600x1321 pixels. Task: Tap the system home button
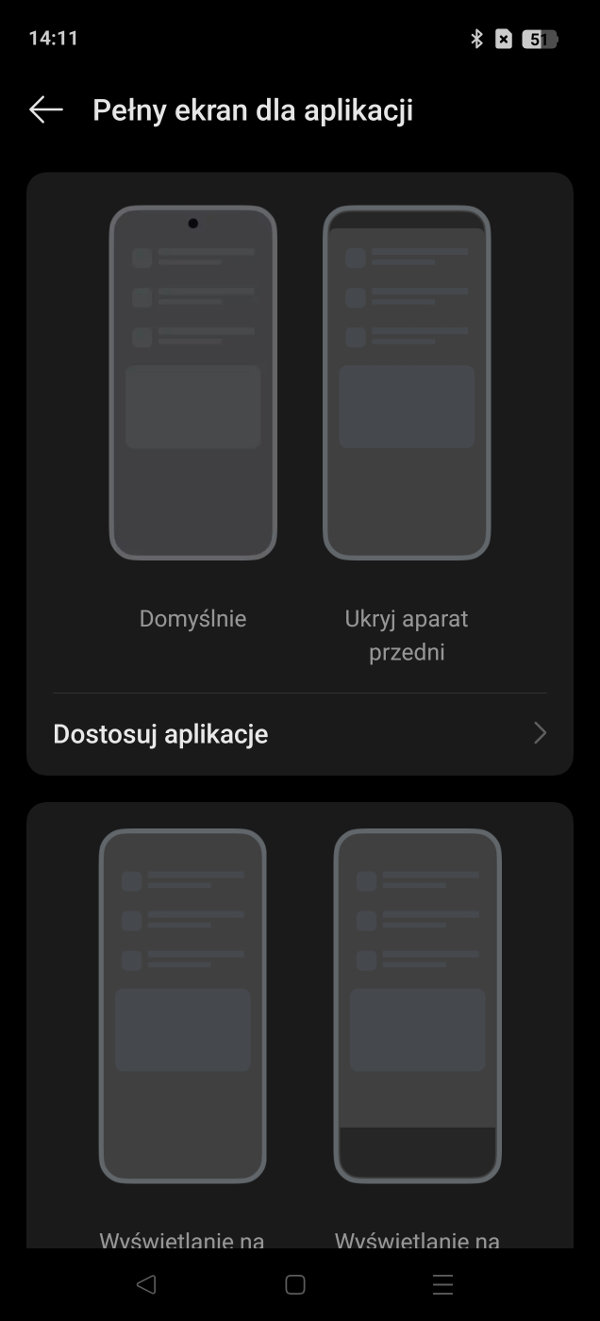pos(295,1285)
